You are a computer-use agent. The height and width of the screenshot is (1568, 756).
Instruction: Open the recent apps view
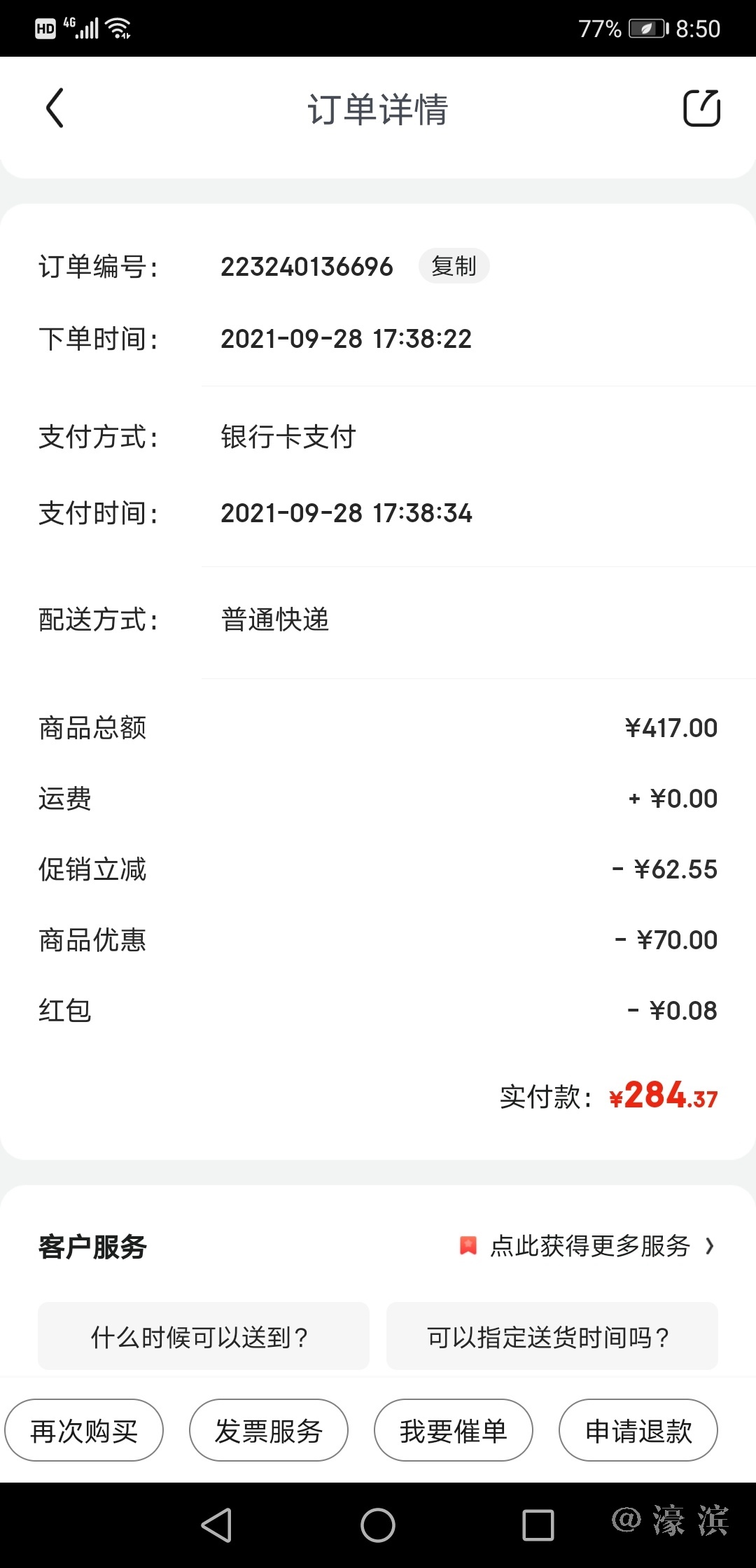(538, 1525)
